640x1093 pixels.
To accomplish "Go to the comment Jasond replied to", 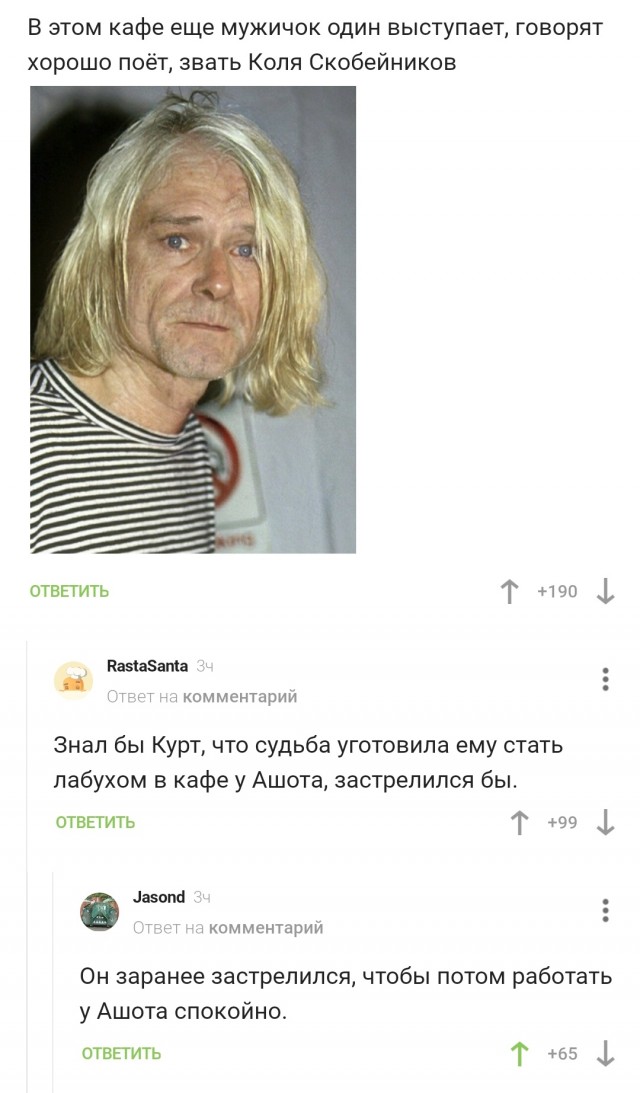I will (266, 927).
